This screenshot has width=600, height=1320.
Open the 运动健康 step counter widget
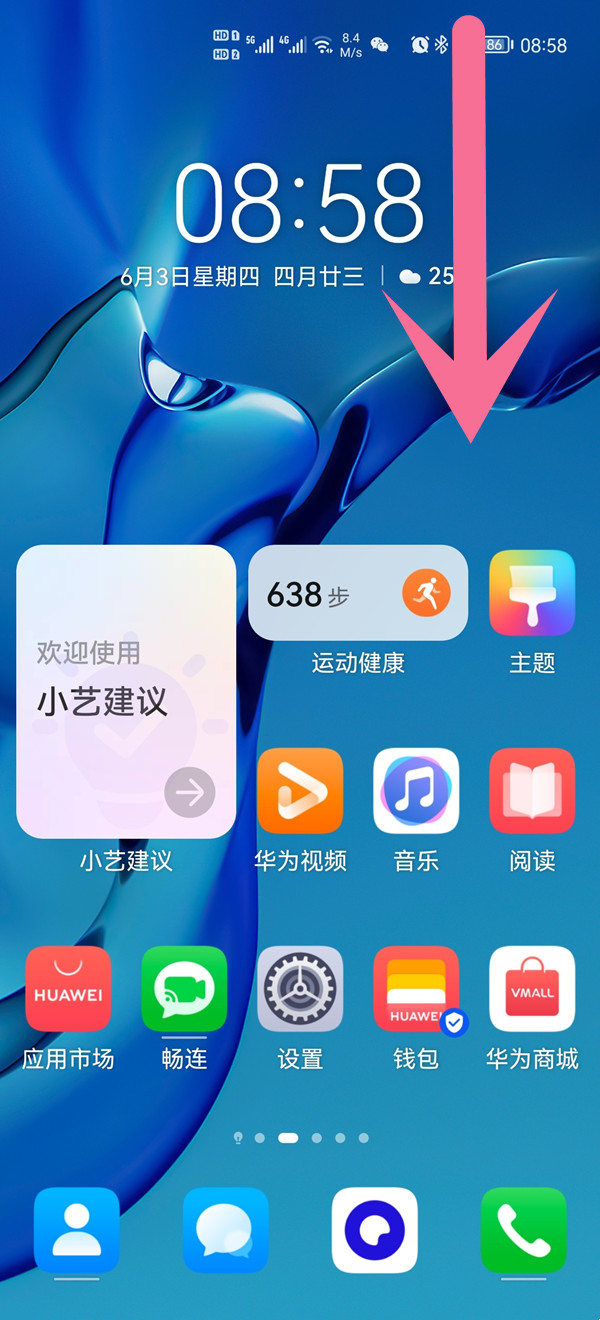[x=358, y=594]
